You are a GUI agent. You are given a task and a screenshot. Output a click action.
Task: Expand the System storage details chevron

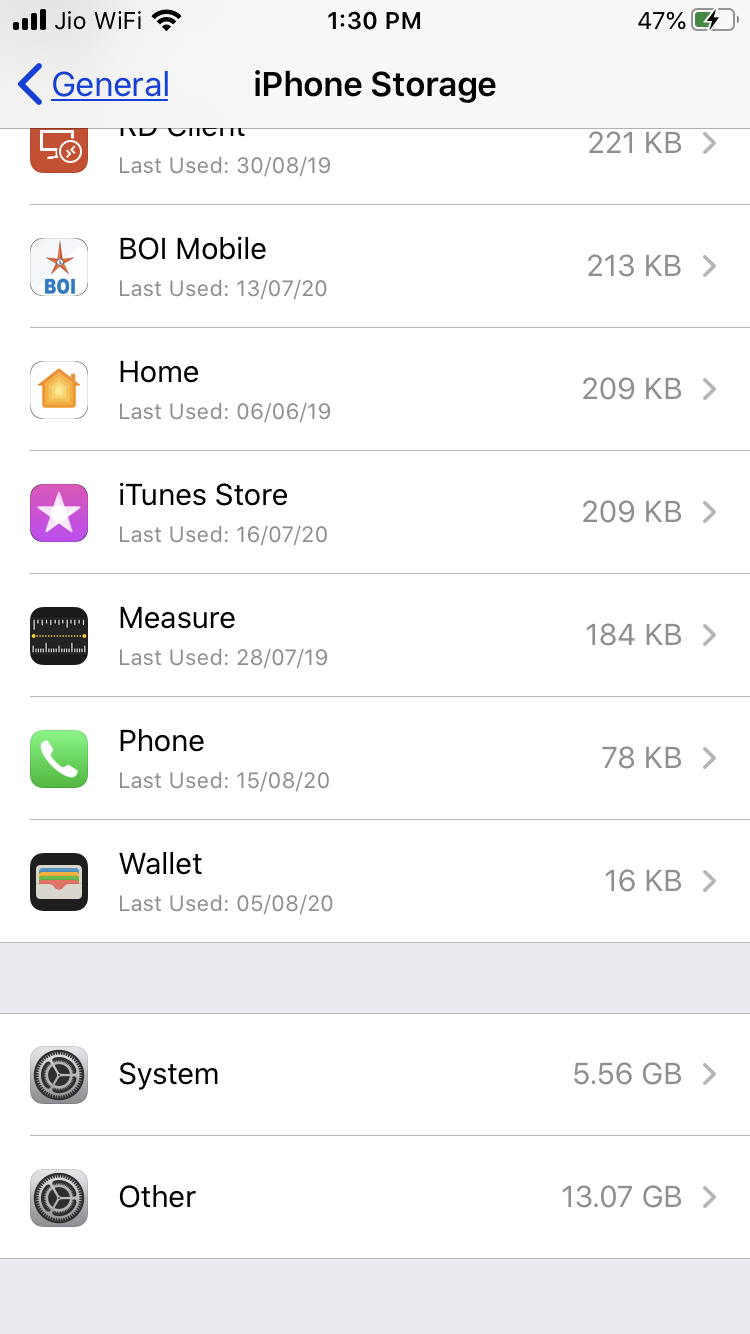click(712, 1075)
